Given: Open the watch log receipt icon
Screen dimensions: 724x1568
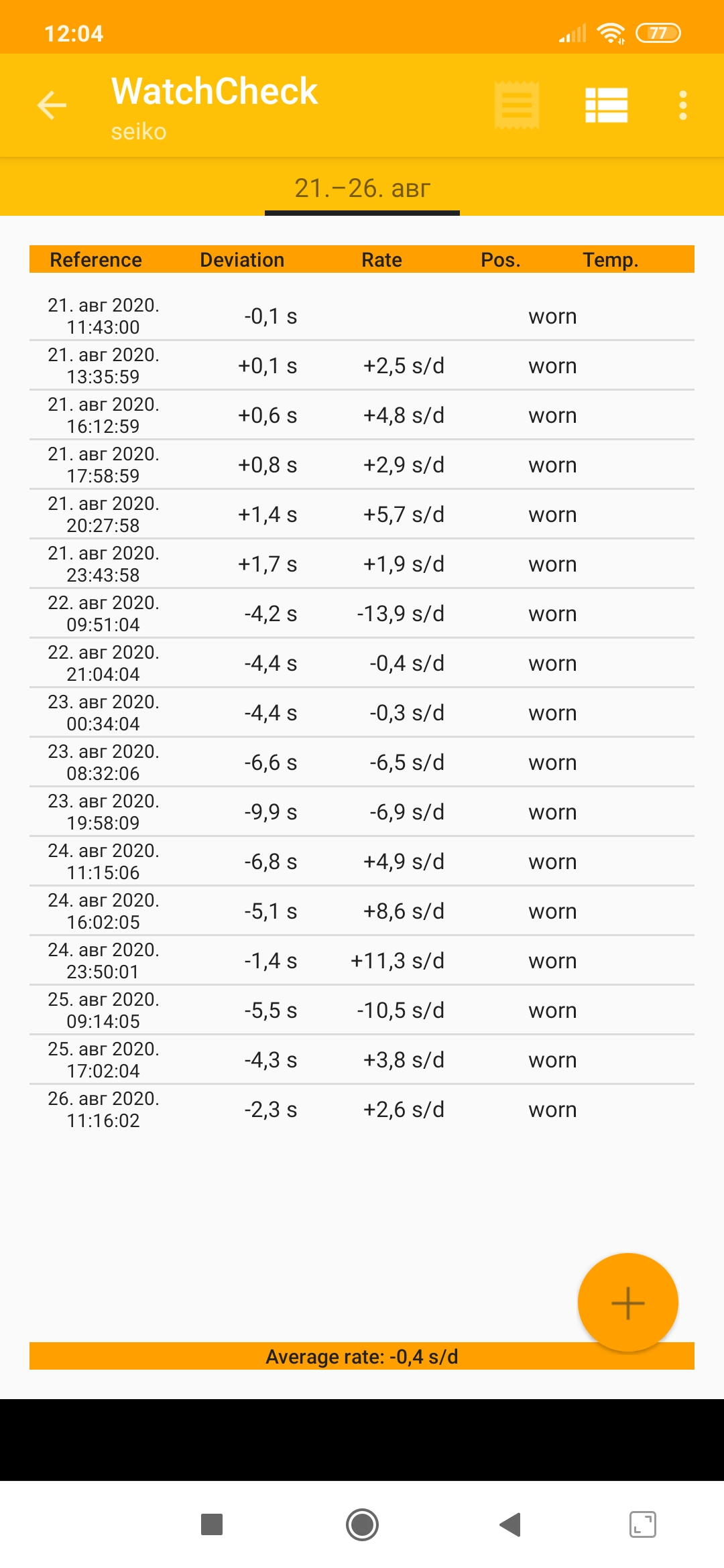Looking at the screenshot, I should click(516, 105).
